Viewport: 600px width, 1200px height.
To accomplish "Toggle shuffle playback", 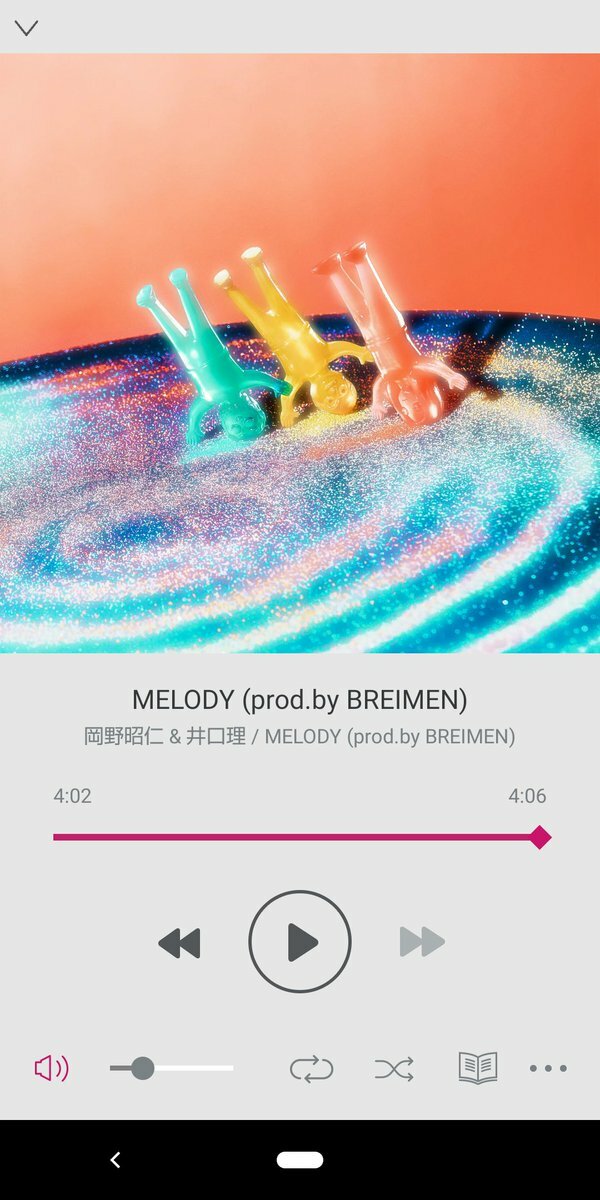I will (394, 1069).
